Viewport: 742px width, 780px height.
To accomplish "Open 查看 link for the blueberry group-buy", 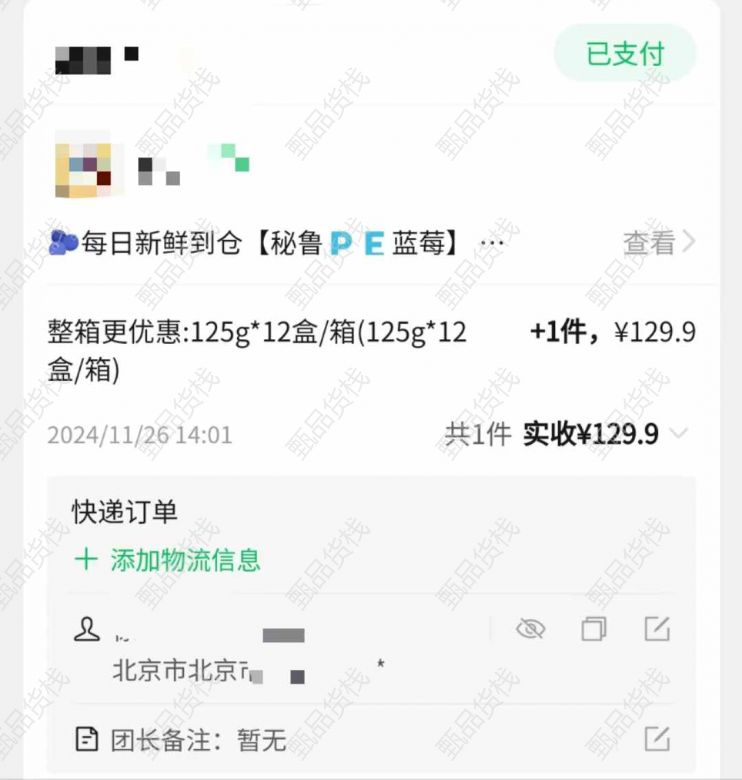I will (x=658, y=242).
